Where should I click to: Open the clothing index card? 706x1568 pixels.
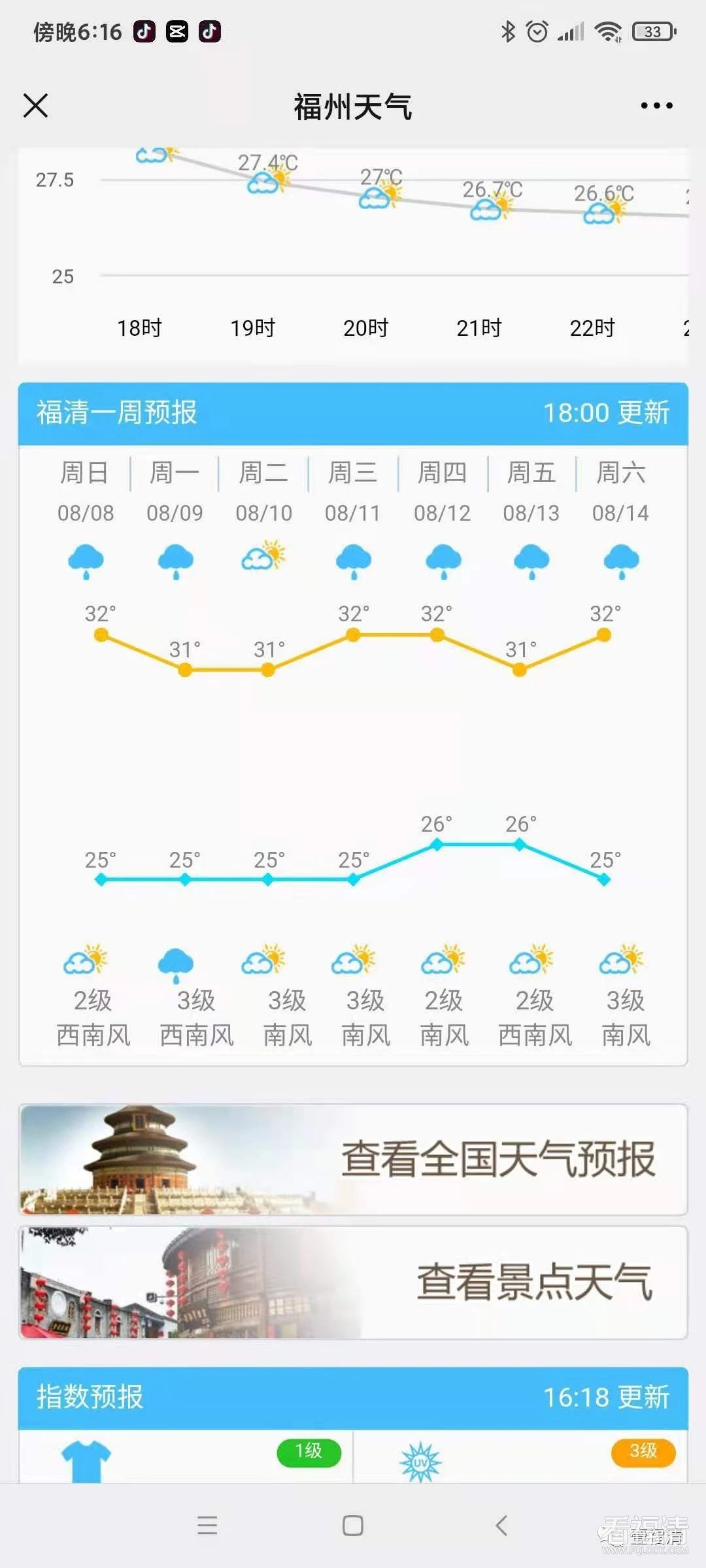[x=186, y=1458]
